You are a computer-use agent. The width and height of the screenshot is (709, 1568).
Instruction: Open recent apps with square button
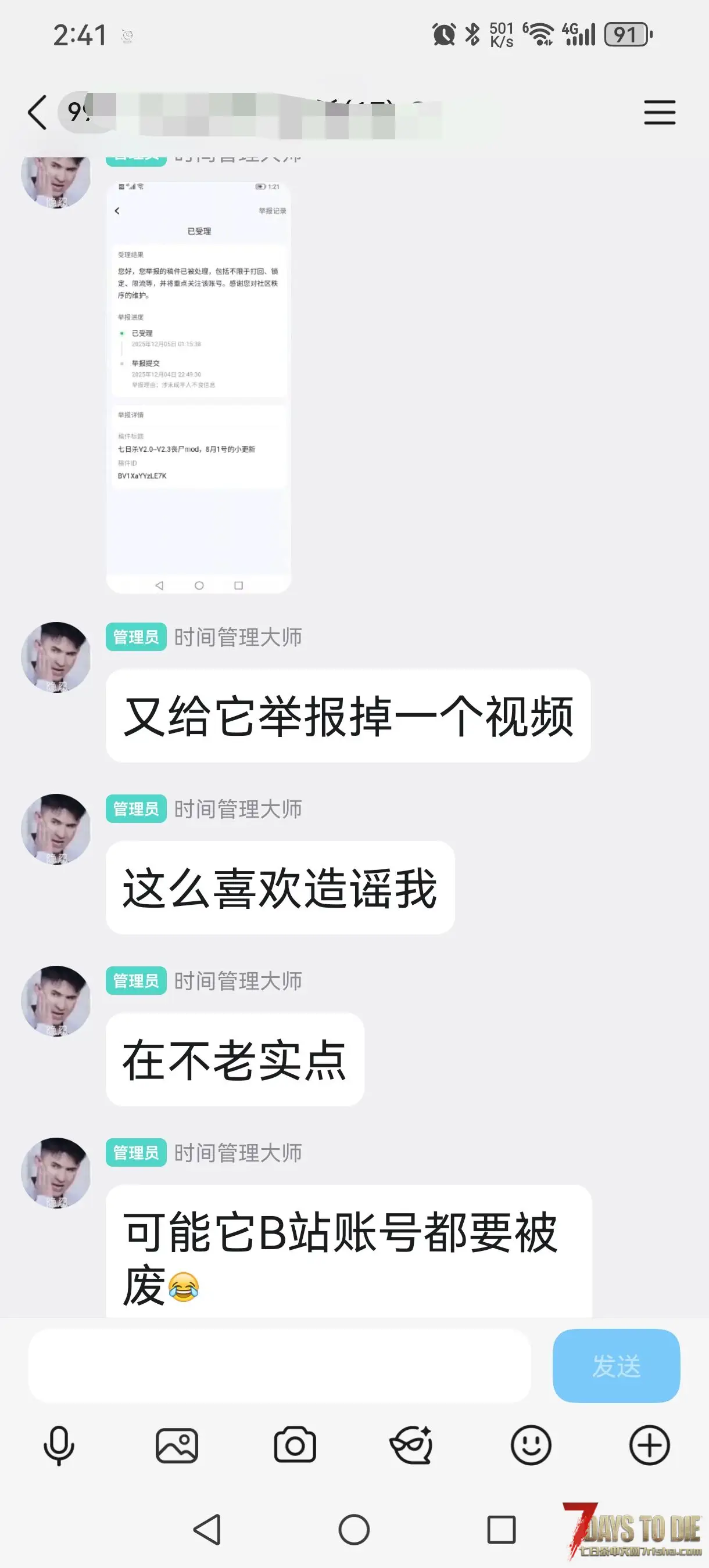pos(502,1529)
